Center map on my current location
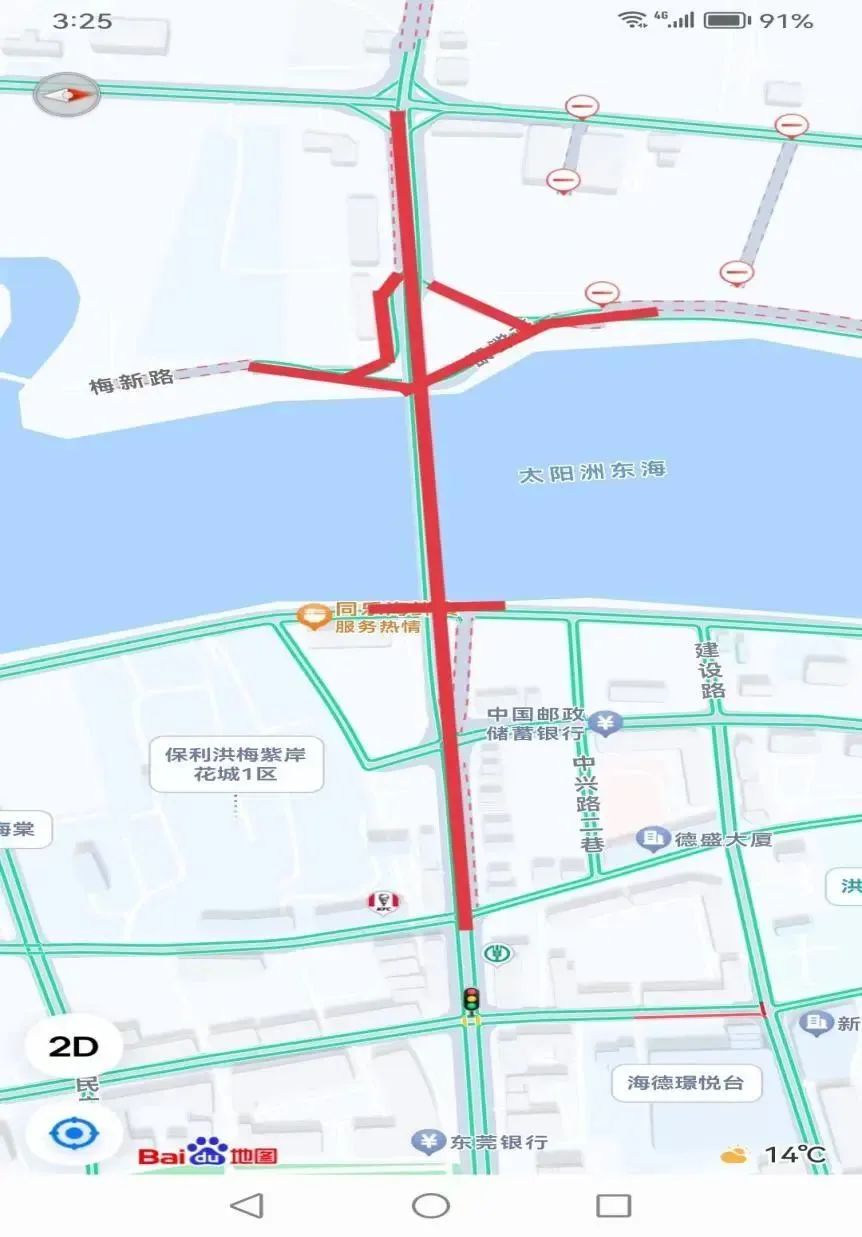The image size is (862, 1237). click(x=74, y=1134)
